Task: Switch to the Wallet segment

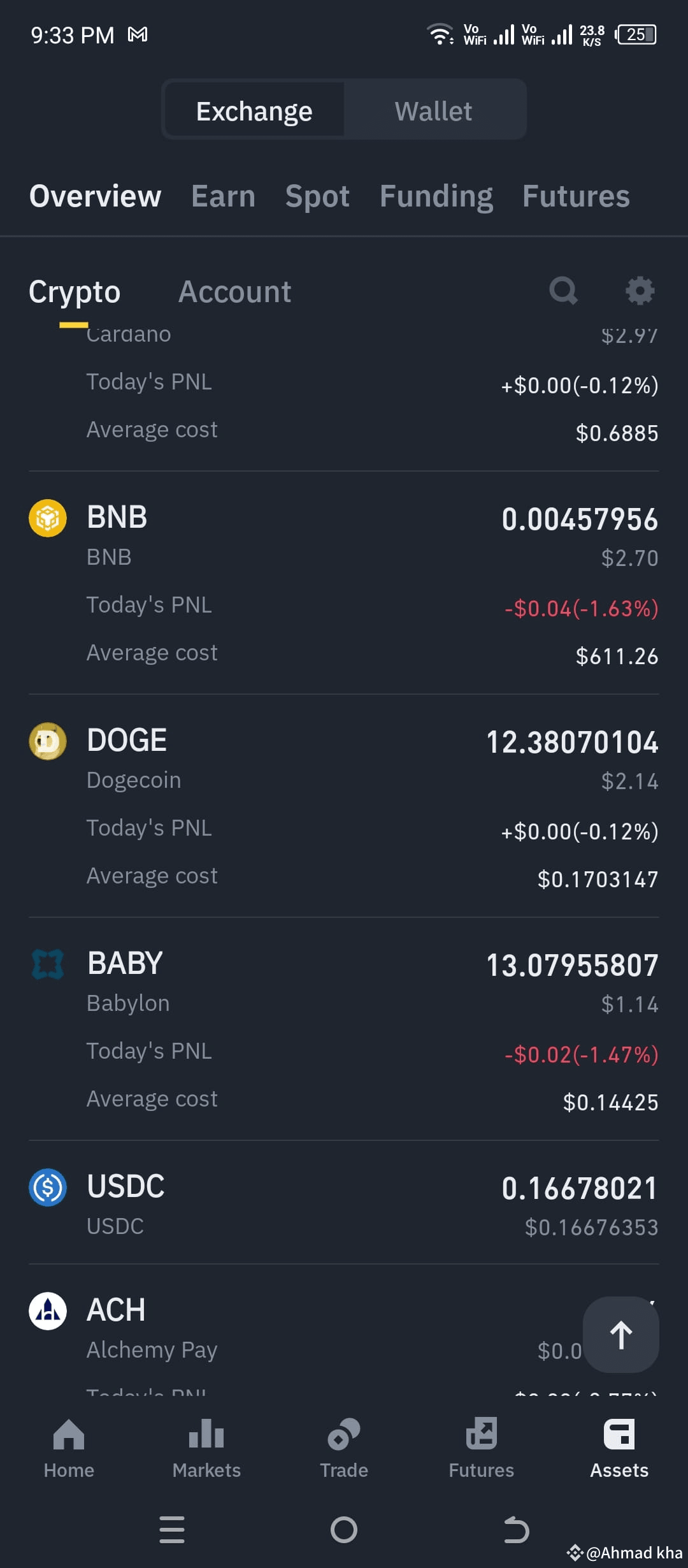Action: point(434,111)
